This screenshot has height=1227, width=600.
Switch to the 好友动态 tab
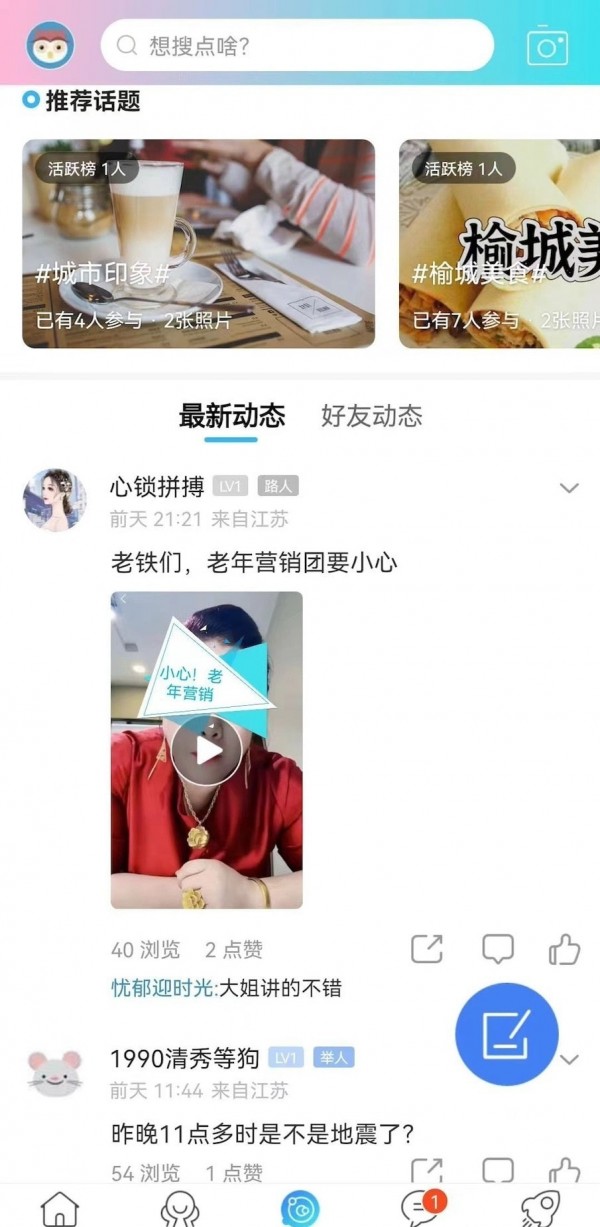(x=371, y=416)
